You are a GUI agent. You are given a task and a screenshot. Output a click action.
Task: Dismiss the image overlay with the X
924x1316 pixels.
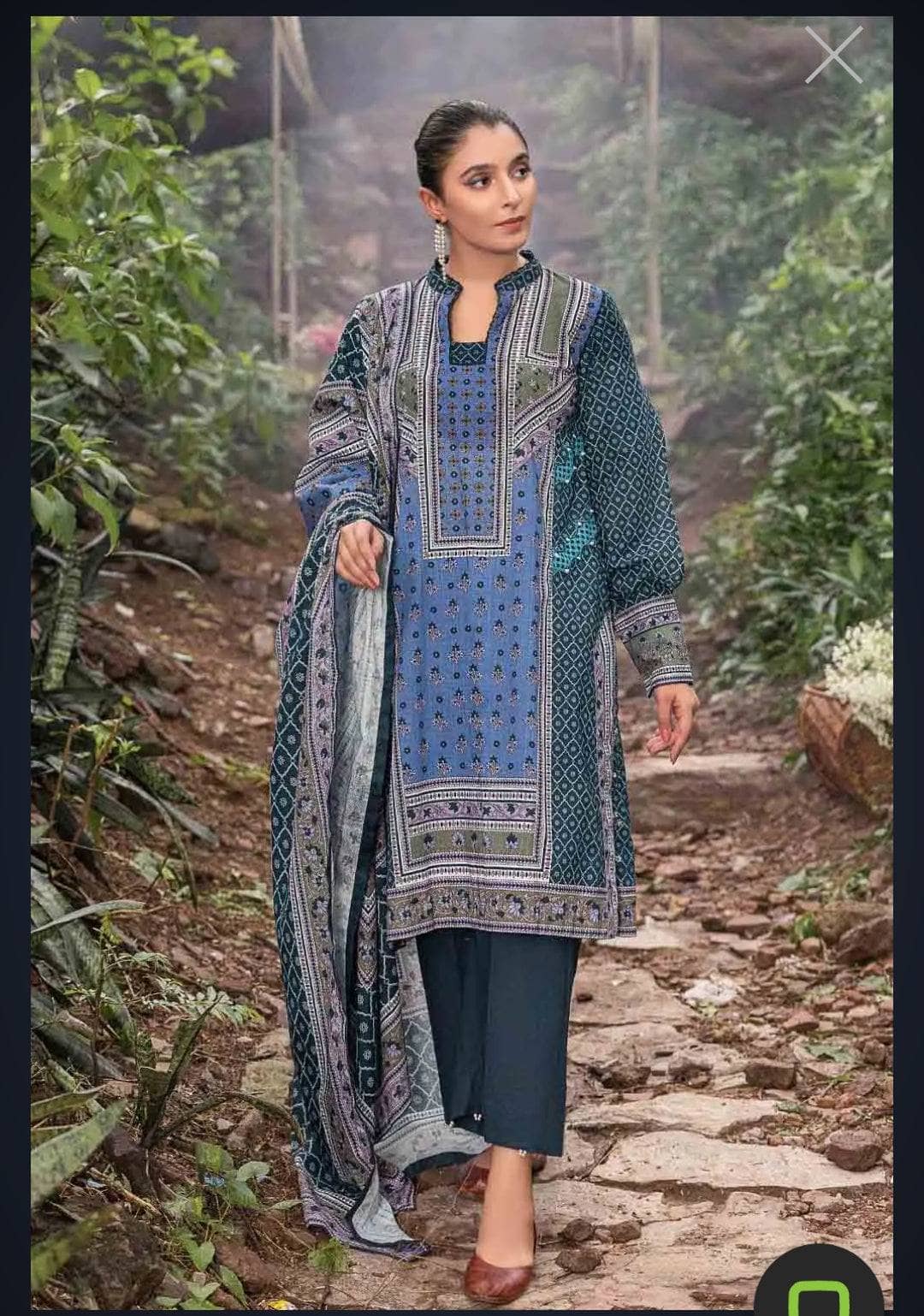[x=834, y=56]
